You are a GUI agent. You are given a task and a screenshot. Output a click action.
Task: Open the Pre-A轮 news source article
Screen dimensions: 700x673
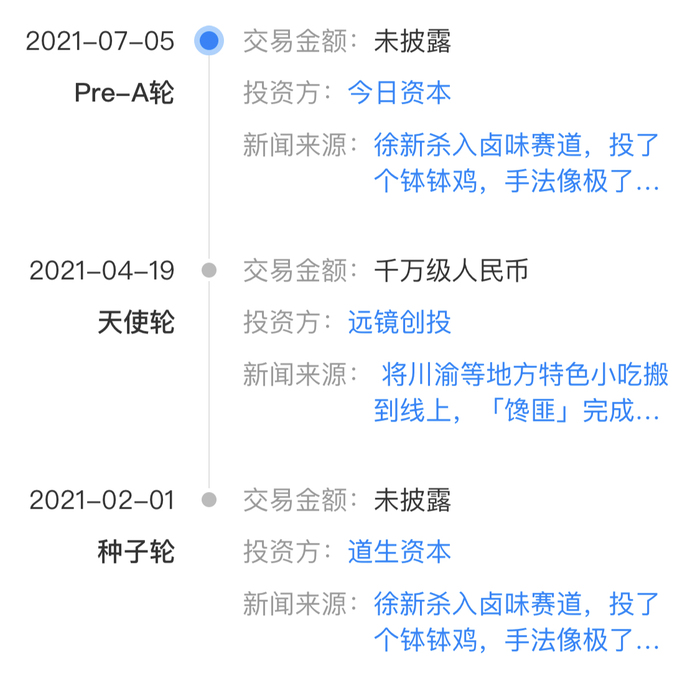tap(516, 165)
